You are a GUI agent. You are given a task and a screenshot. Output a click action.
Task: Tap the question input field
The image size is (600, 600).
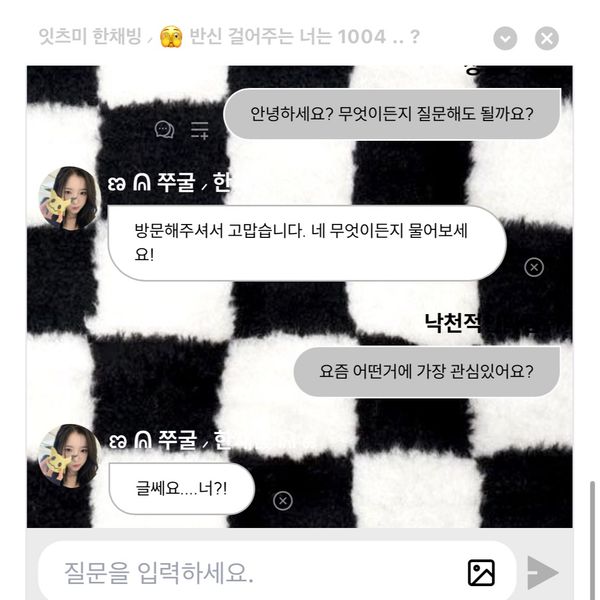[x=250, y=573]
